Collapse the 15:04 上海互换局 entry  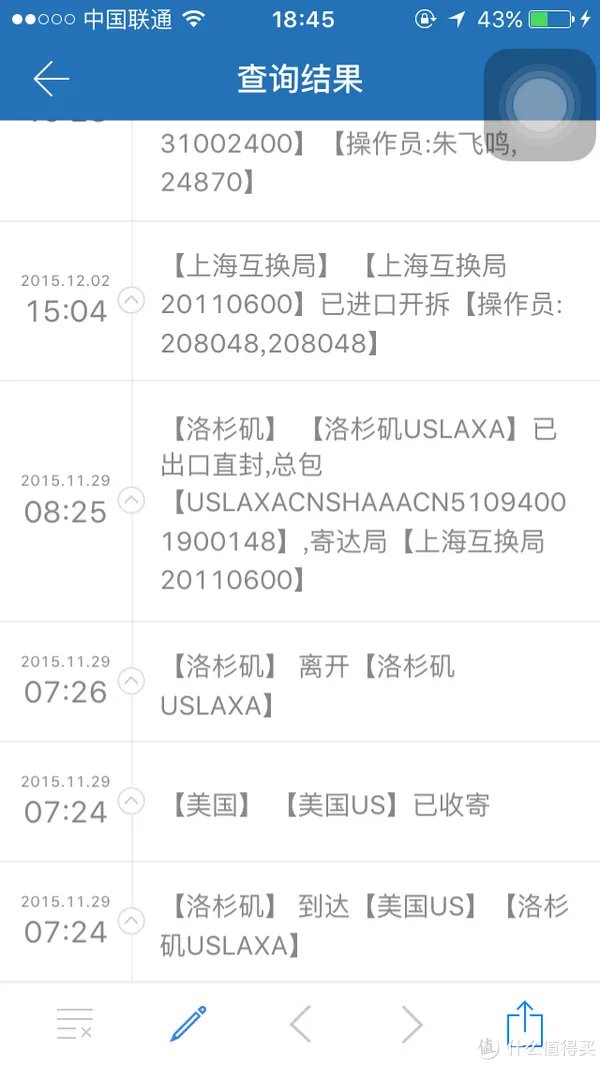(x=131, y=300)
